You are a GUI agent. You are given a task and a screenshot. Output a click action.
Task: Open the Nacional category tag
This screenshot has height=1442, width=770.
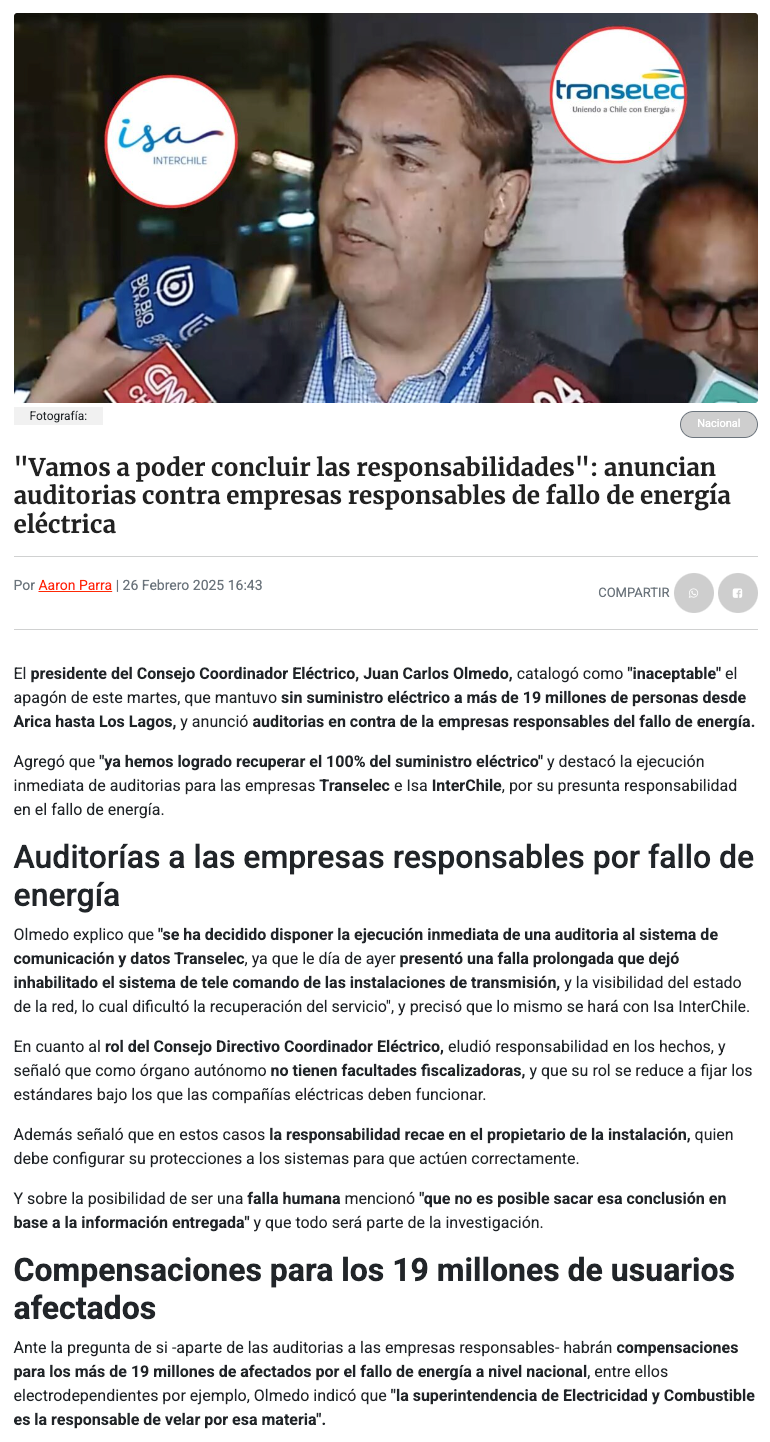click(718, 424)
